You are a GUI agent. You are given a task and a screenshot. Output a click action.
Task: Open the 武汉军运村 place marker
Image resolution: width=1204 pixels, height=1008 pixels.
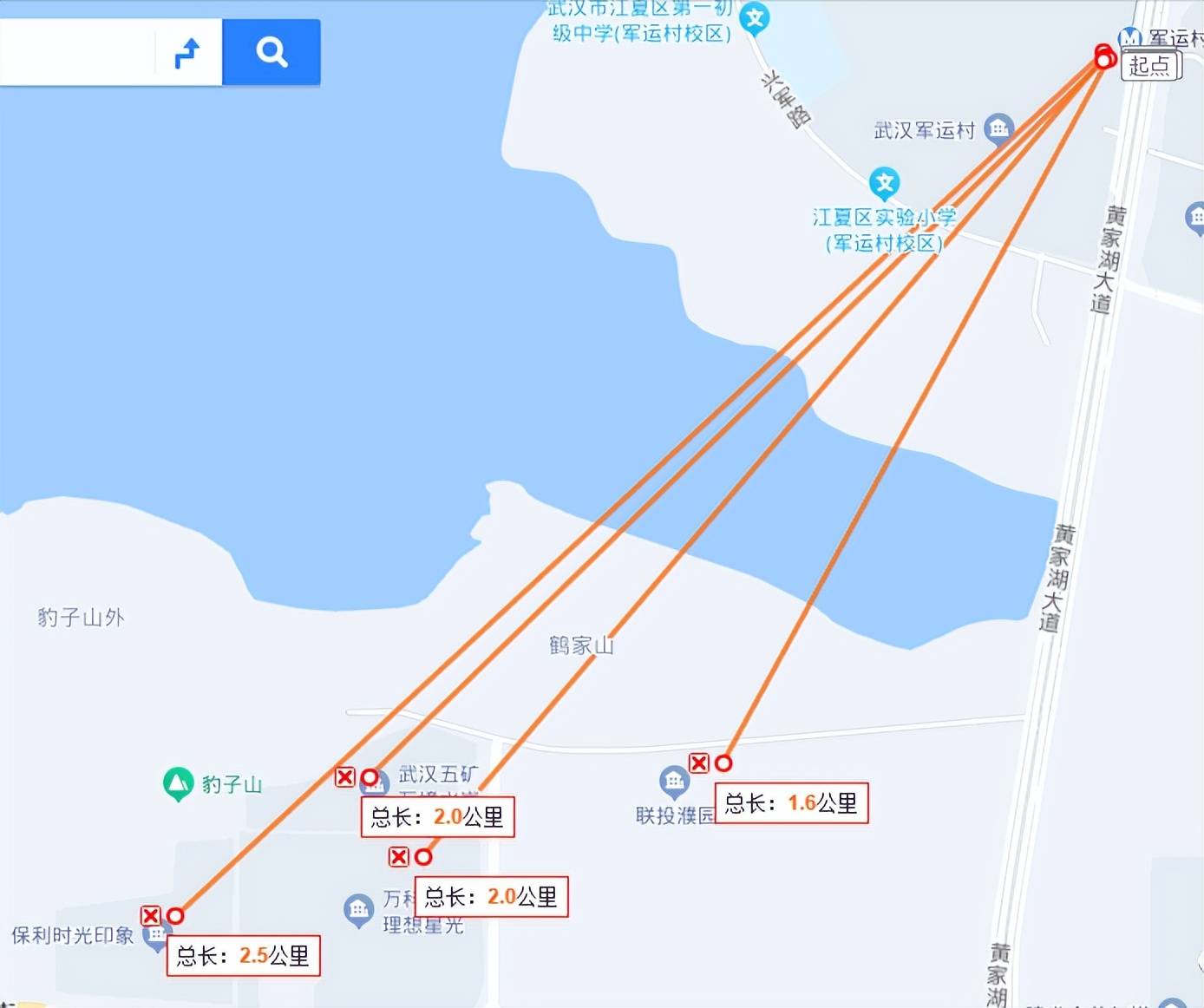[x=998, y=128]
